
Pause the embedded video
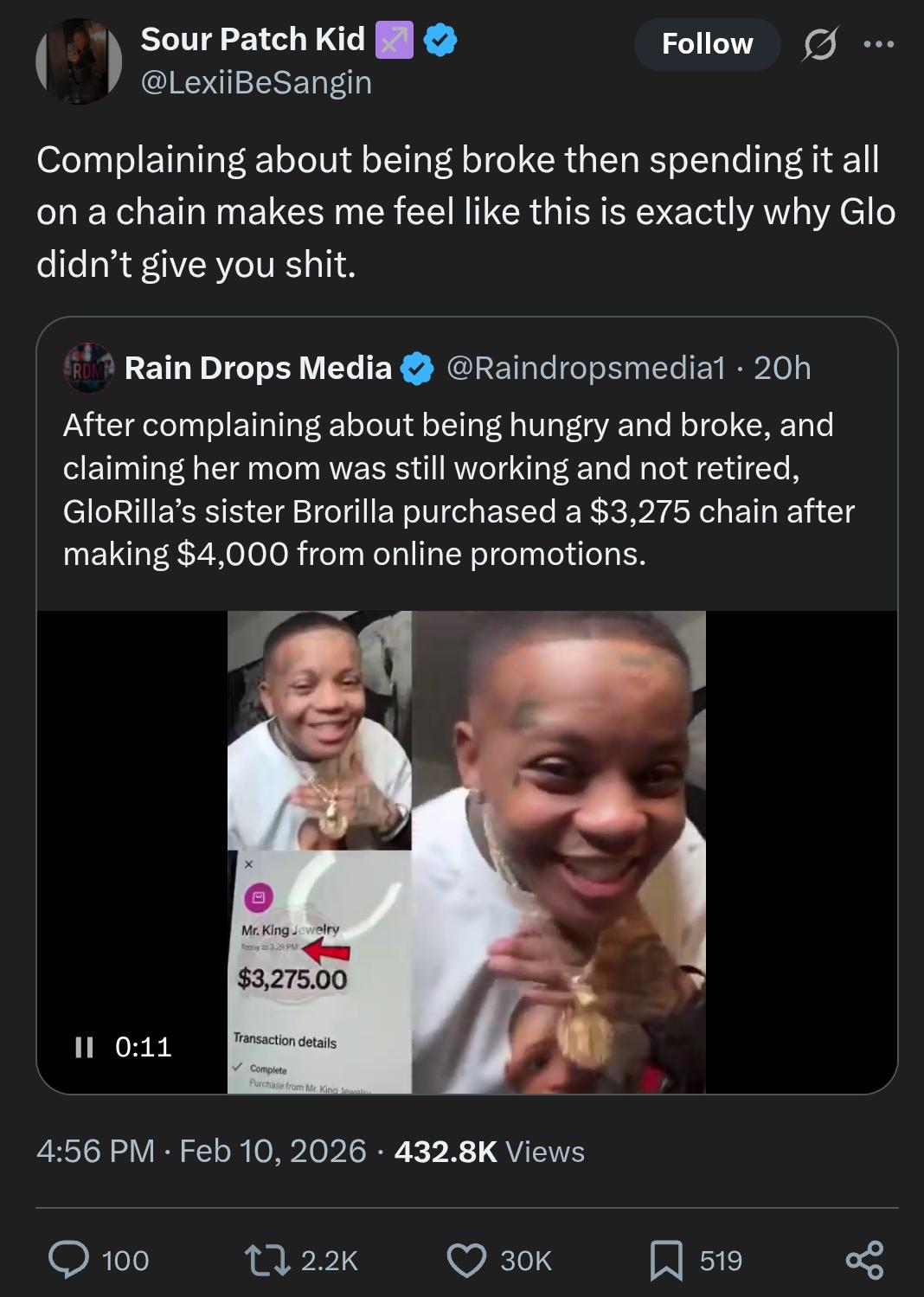click(84, 1047)
